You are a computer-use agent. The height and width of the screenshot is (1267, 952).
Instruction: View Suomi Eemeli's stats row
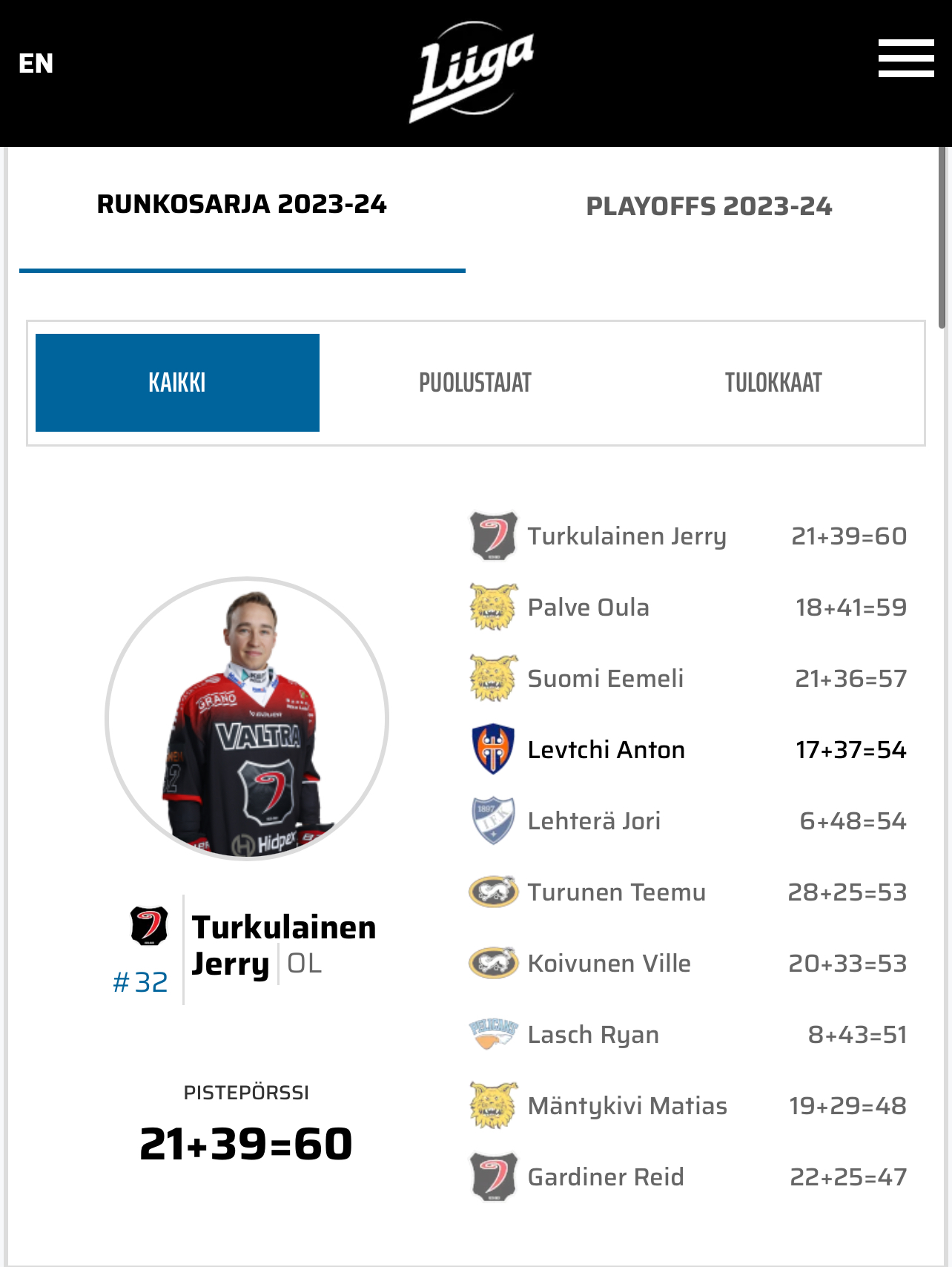pos(687,678)
